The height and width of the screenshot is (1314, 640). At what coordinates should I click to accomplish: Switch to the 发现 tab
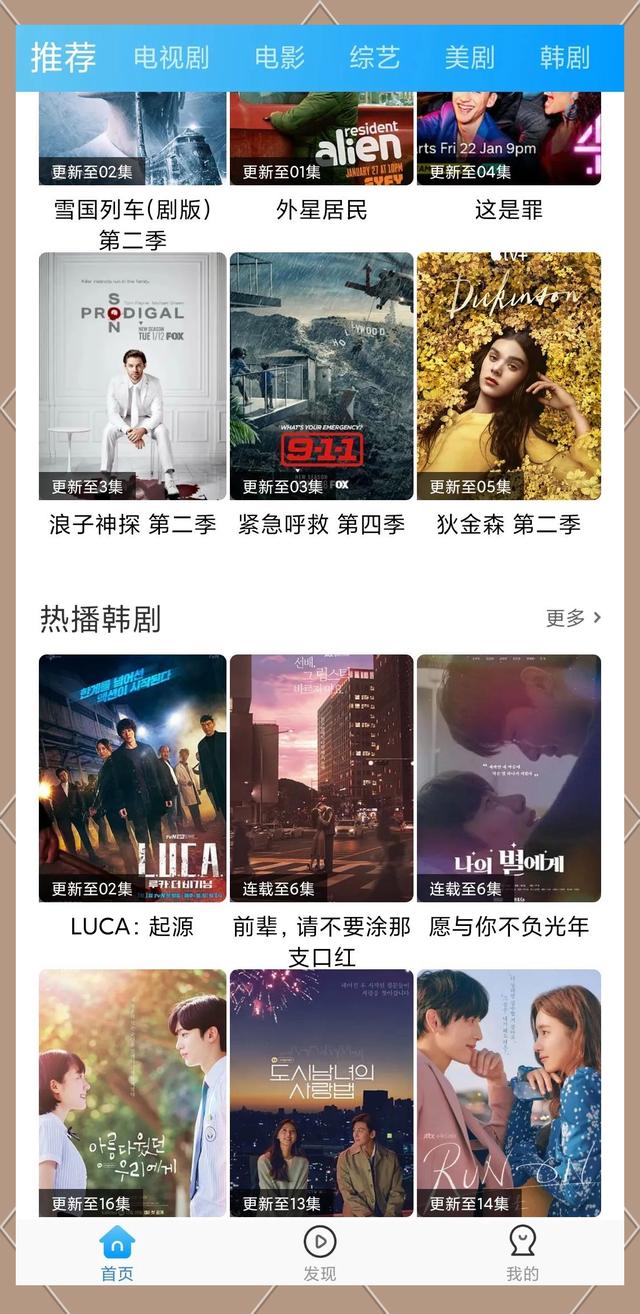click(x=320, y=1253)
